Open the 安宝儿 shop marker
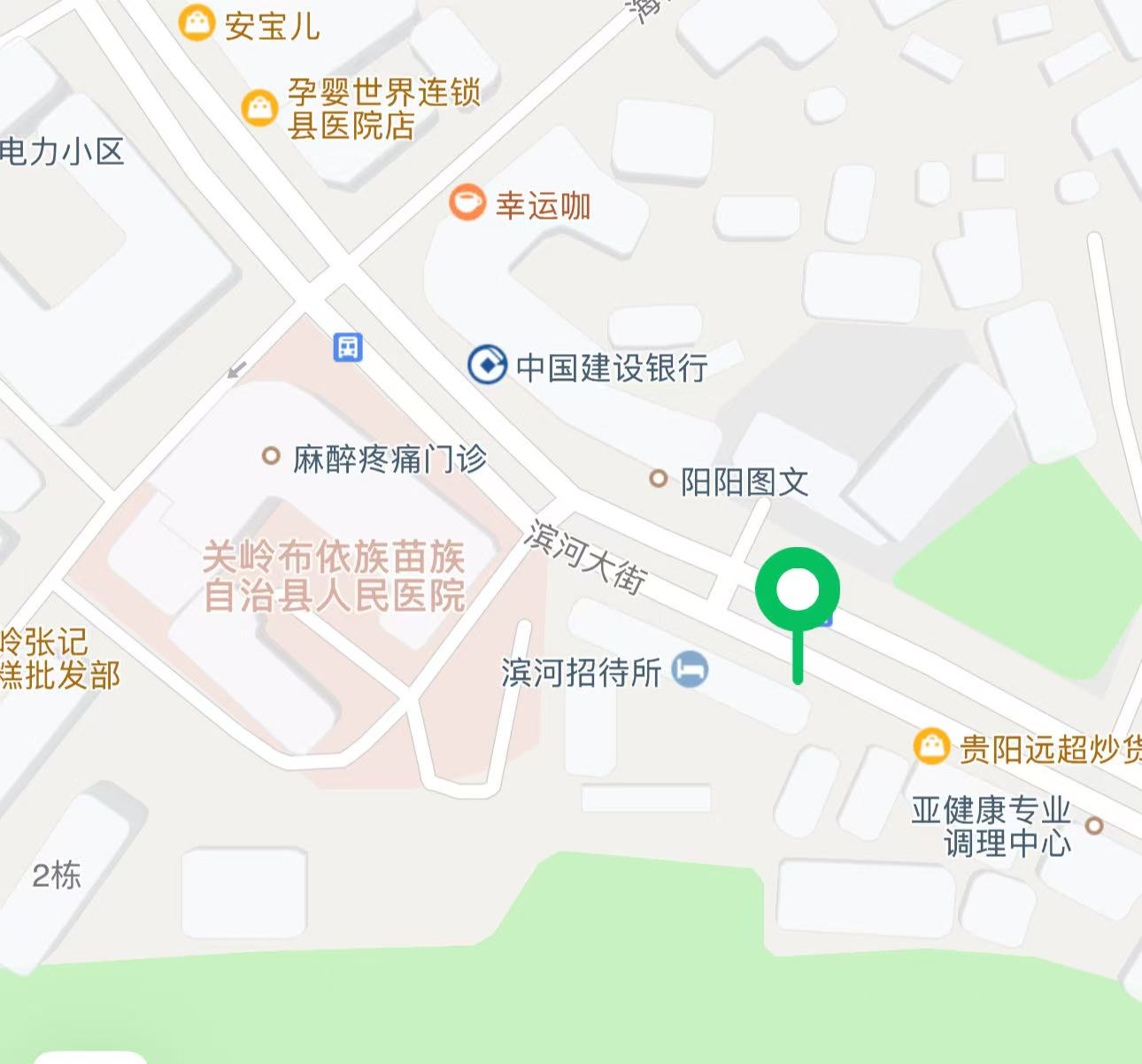 (197, 22)
